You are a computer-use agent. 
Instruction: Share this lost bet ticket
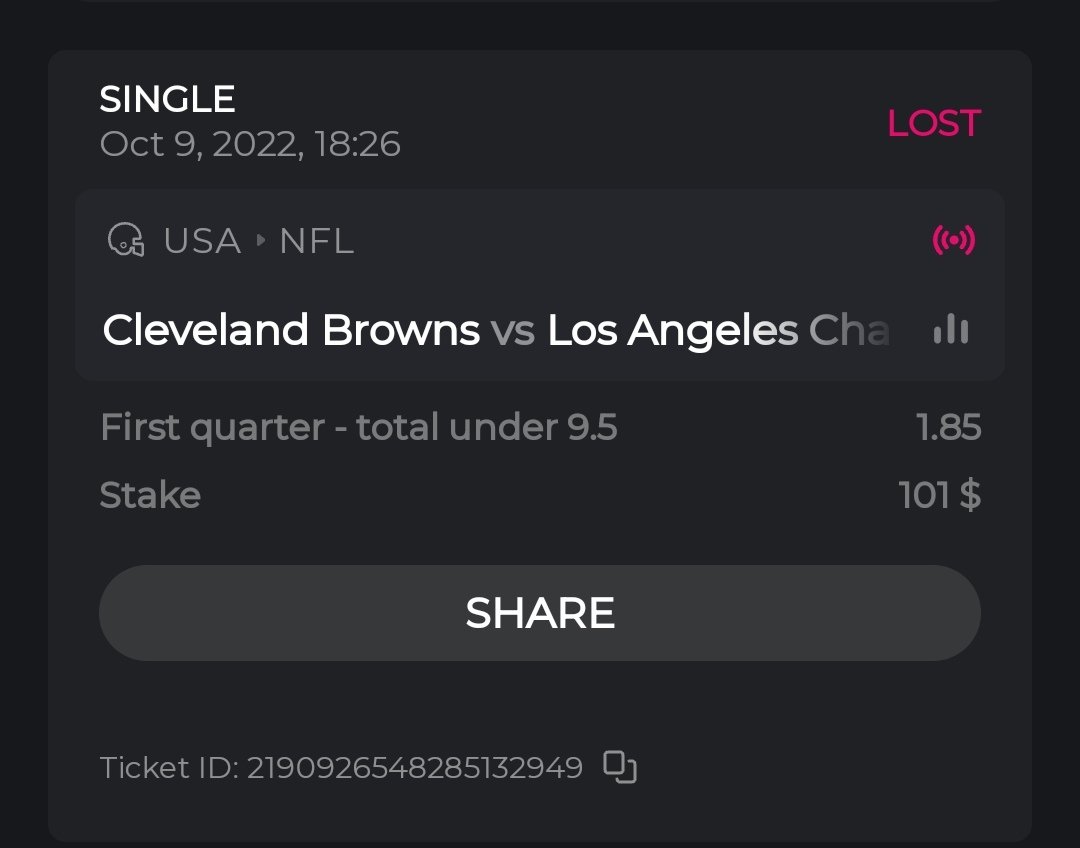pos(539,613)
